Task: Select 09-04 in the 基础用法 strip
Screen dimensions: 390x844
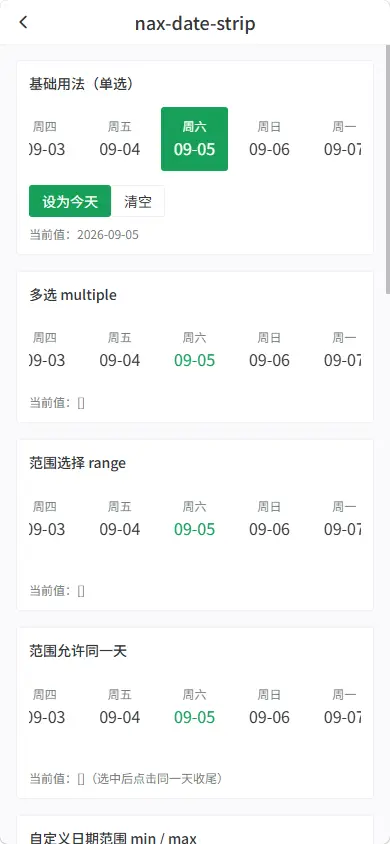Action: point(119,139)
